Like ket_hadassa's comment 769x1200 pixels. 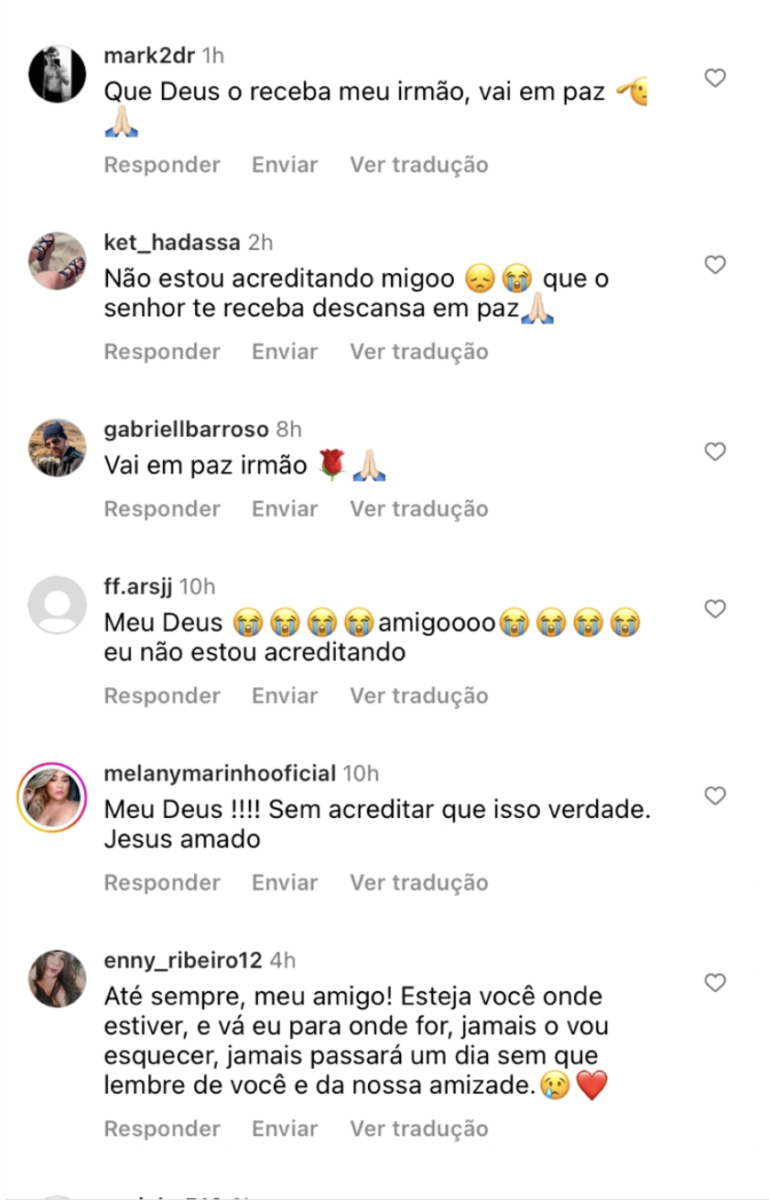[715, 265]
